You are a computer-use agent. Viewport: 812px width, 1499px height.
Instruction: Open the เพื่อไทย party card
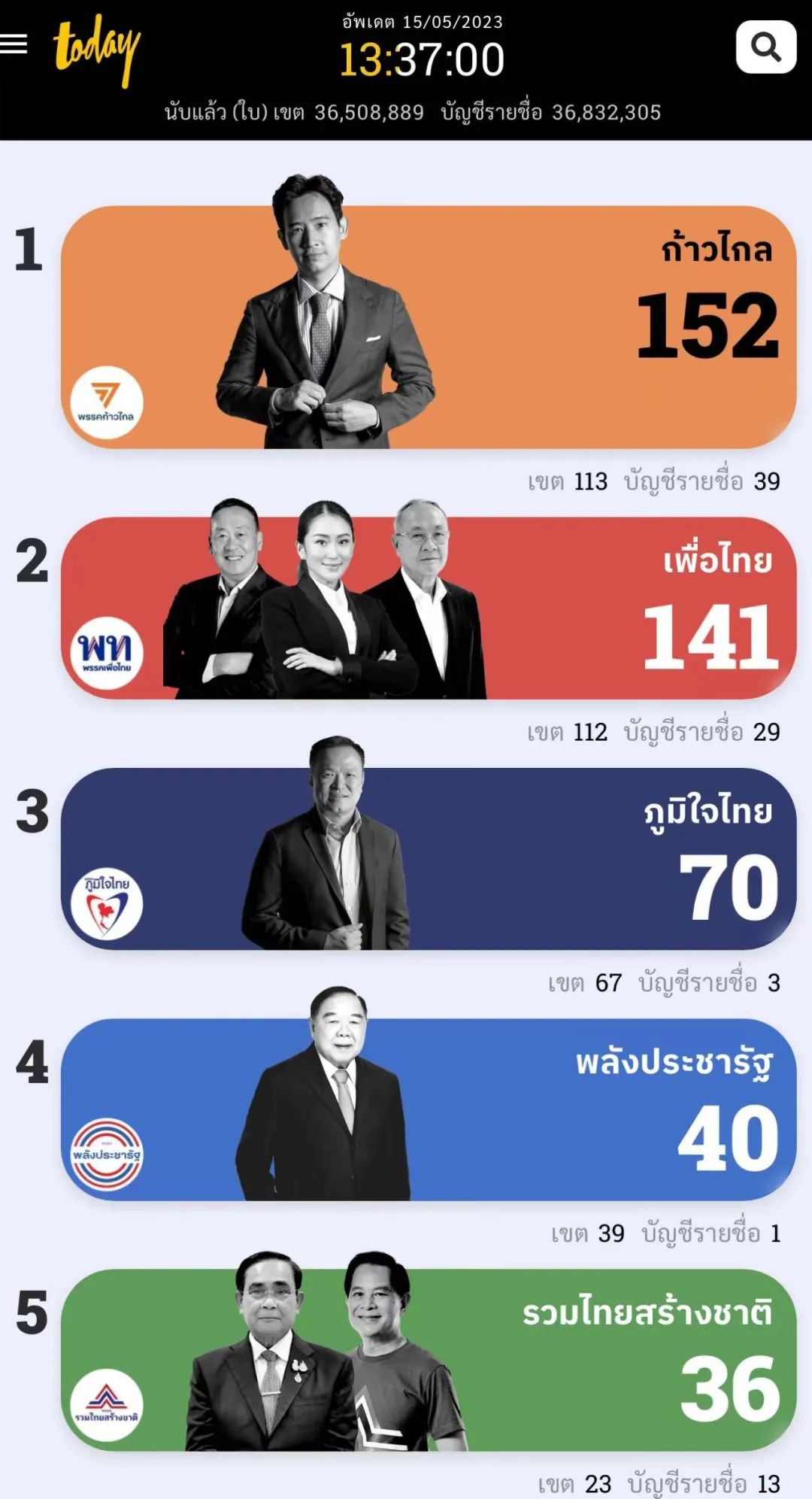click(429, 608)
